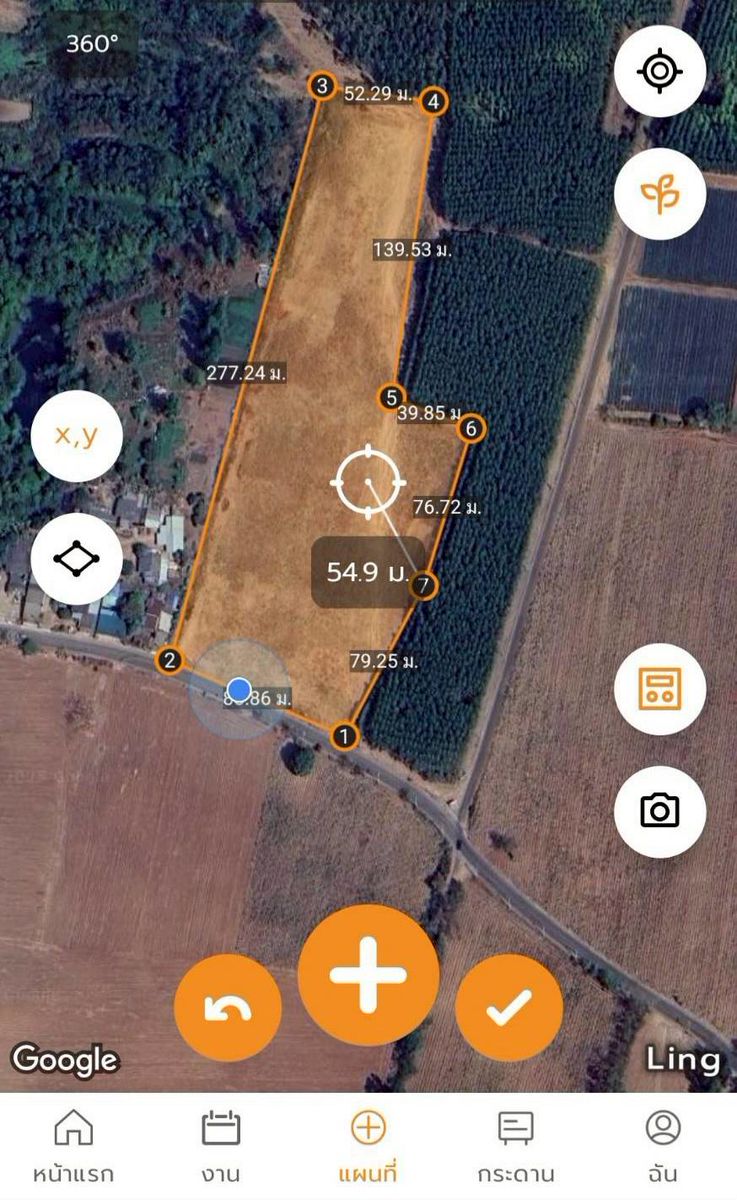This screenshot has width=737, height=1200.
Task: Select vertex marker number 3
Action: 321,86
